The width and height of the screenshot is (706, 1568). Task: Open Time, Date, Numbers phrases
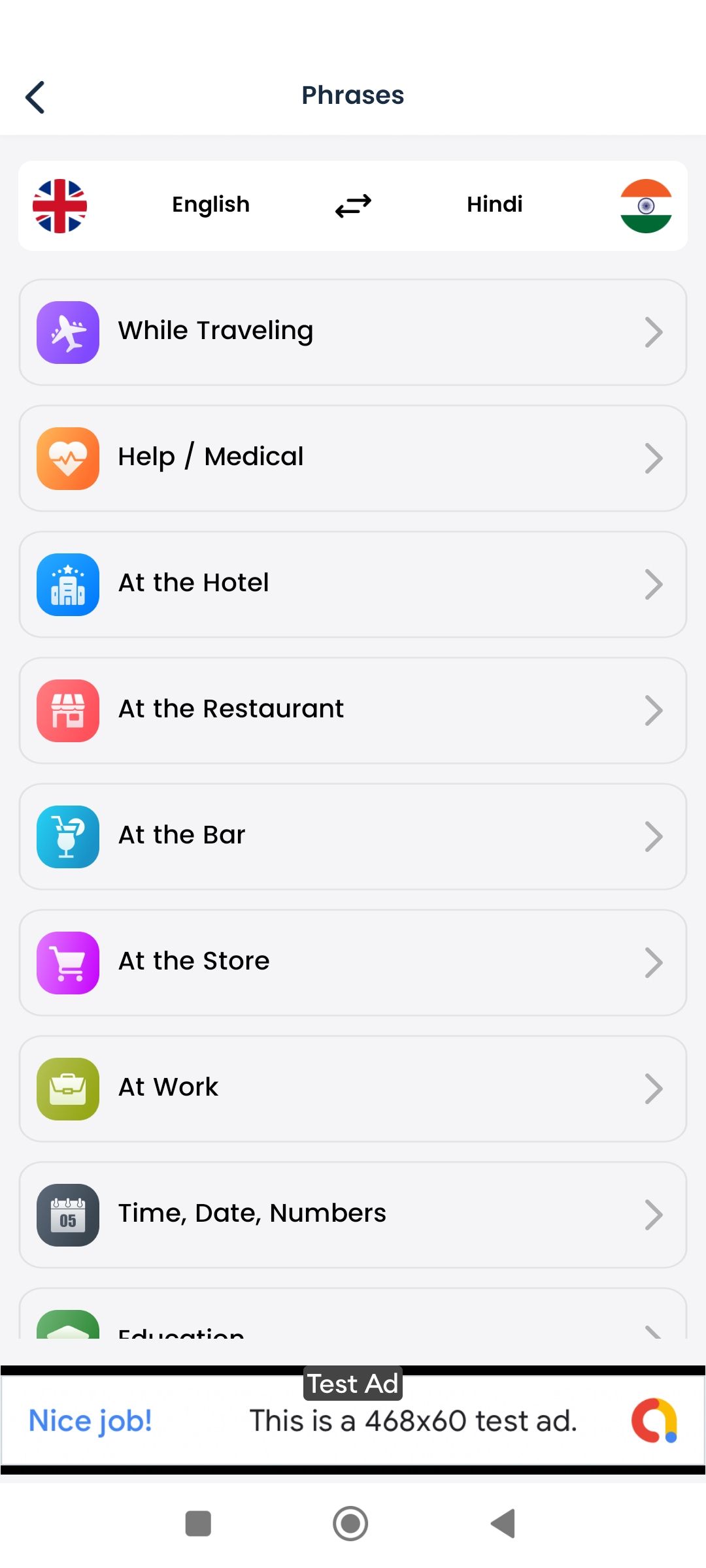click(353, 1215)
